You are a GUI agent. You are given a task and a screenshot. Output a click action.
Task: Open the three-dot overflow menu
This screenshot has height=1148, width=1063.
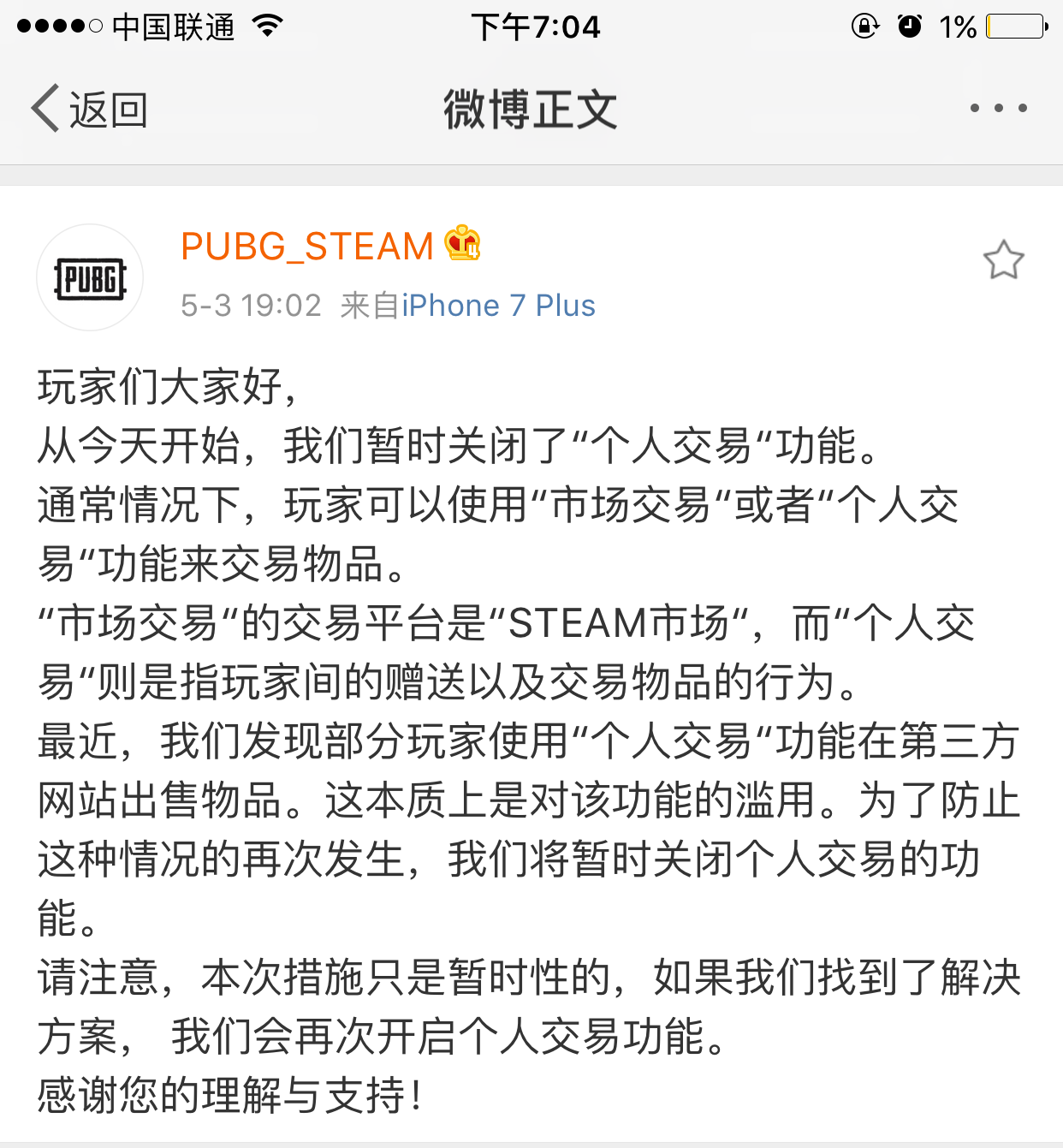tap(998, 109)
